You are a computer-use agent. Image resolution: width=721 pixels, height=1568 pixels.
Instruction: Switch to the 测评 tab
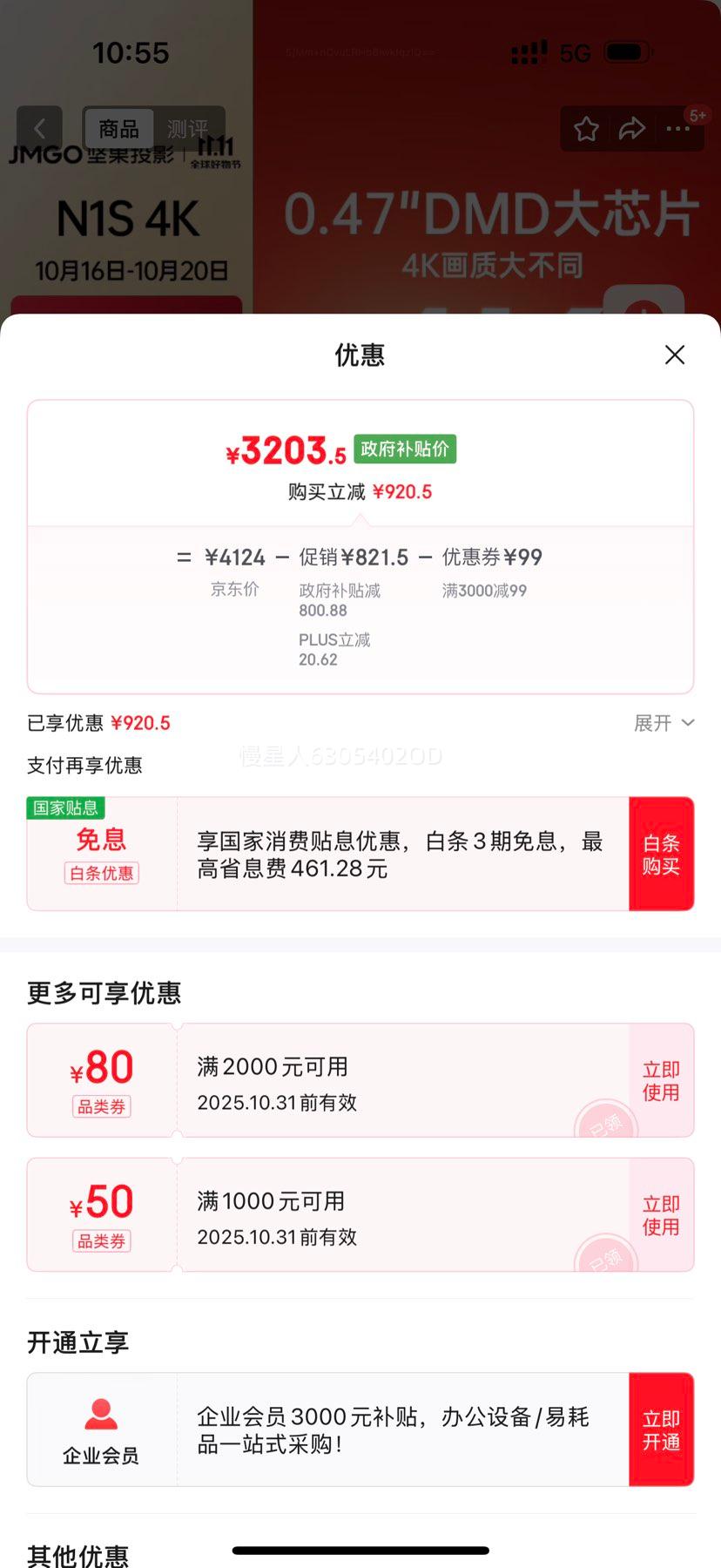click(x=187, y=129)
